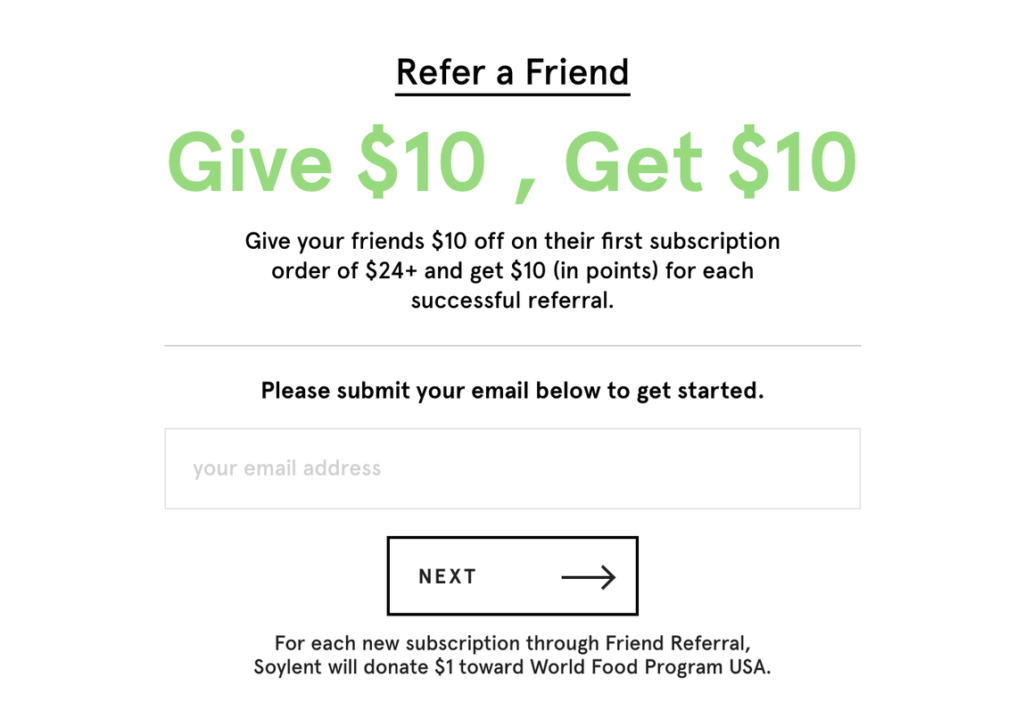Focus the email address field
Image resolution: width=1024 pixels, height=727 pixels.
click(x=512, y=468)
